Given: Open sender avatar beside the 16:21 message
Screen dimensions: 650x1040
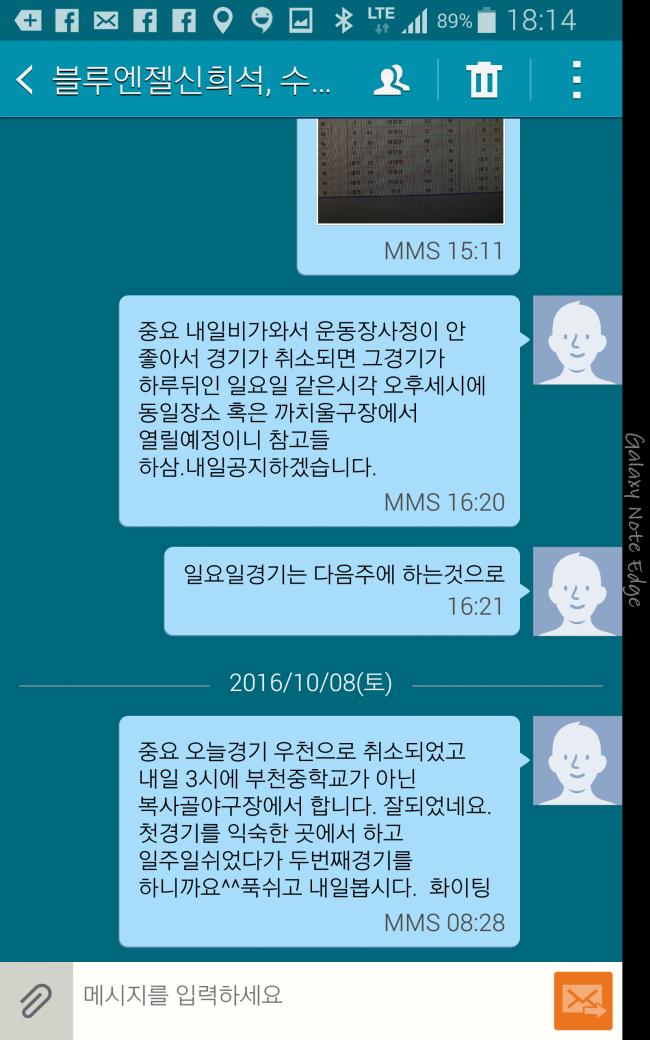Looking at the screenshot, I should pos(576,591).
